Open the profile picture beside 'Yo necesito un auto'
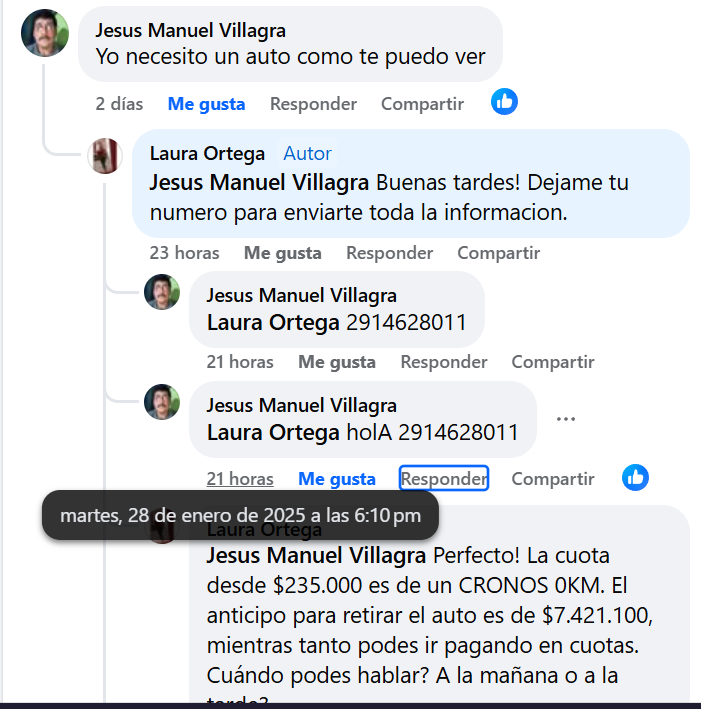This screenshot has width=701, height=709. pyautogui.click(x=45, y=34)
